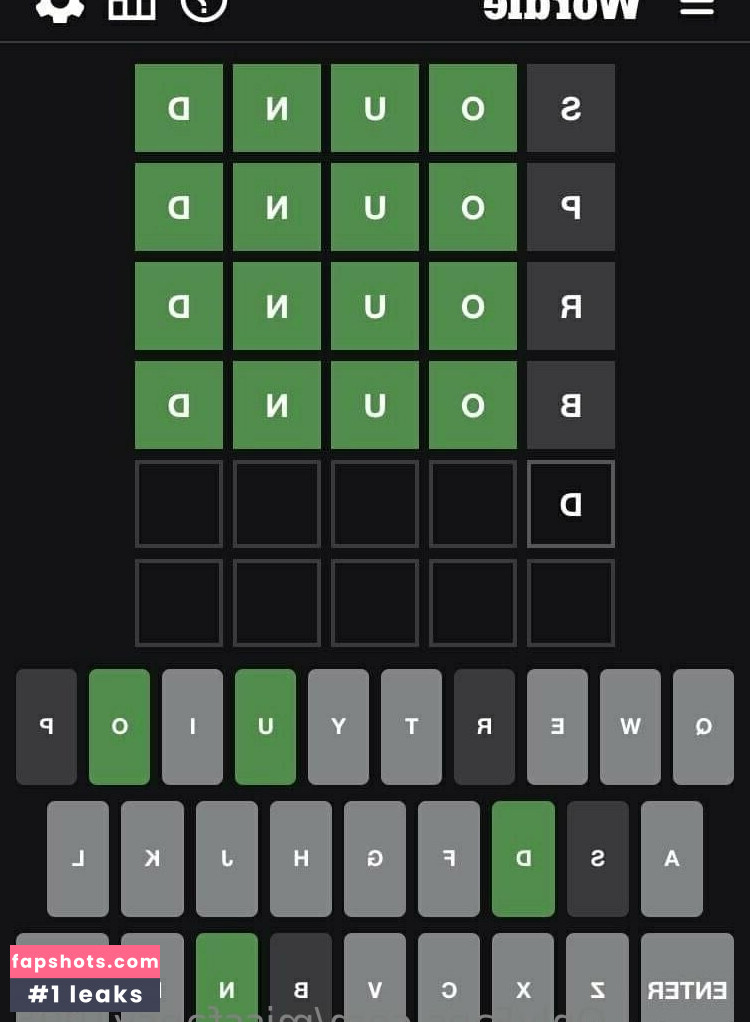Type the letter C
The image size is (750, 1022).
(449, 989)
